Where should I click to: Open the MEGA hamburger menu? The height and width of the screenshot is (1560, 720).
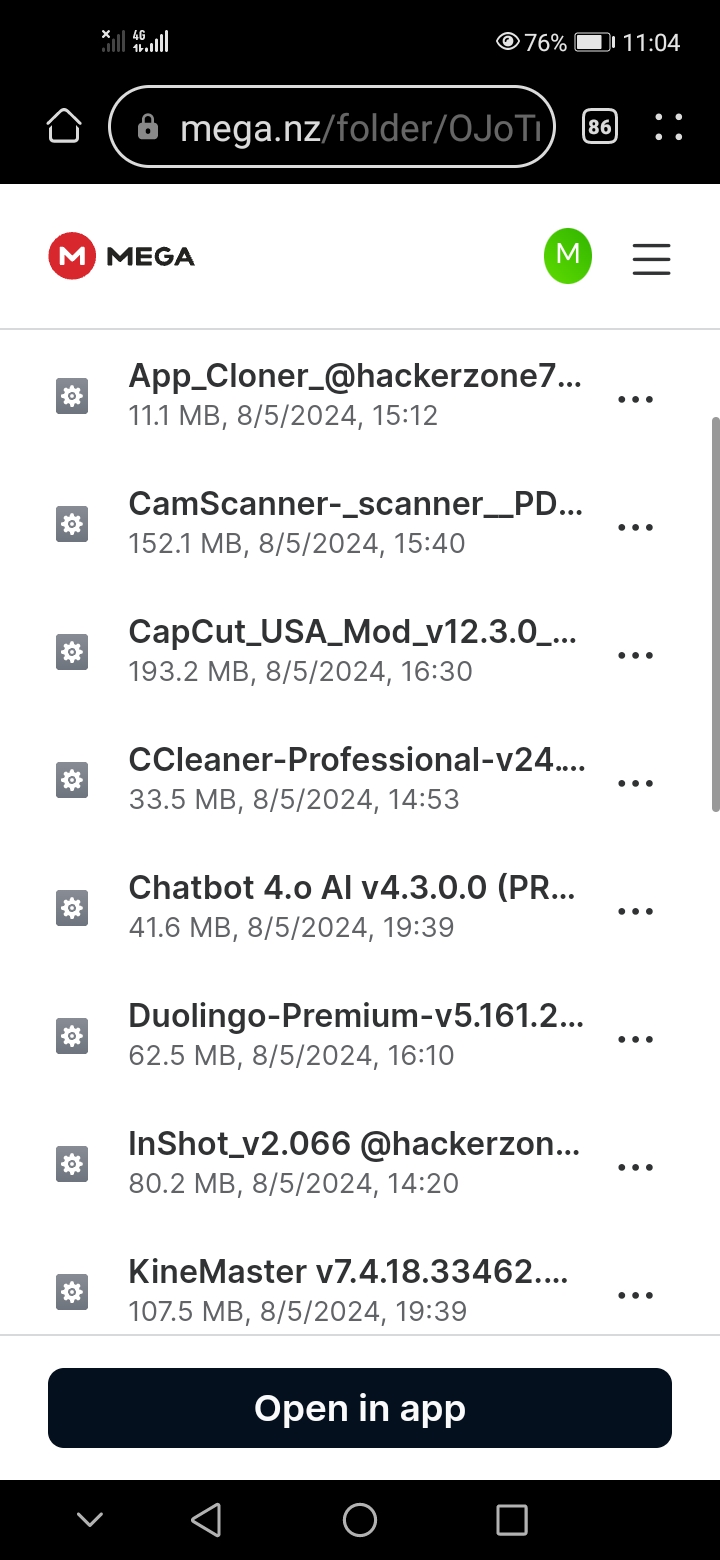pos(651,259)
